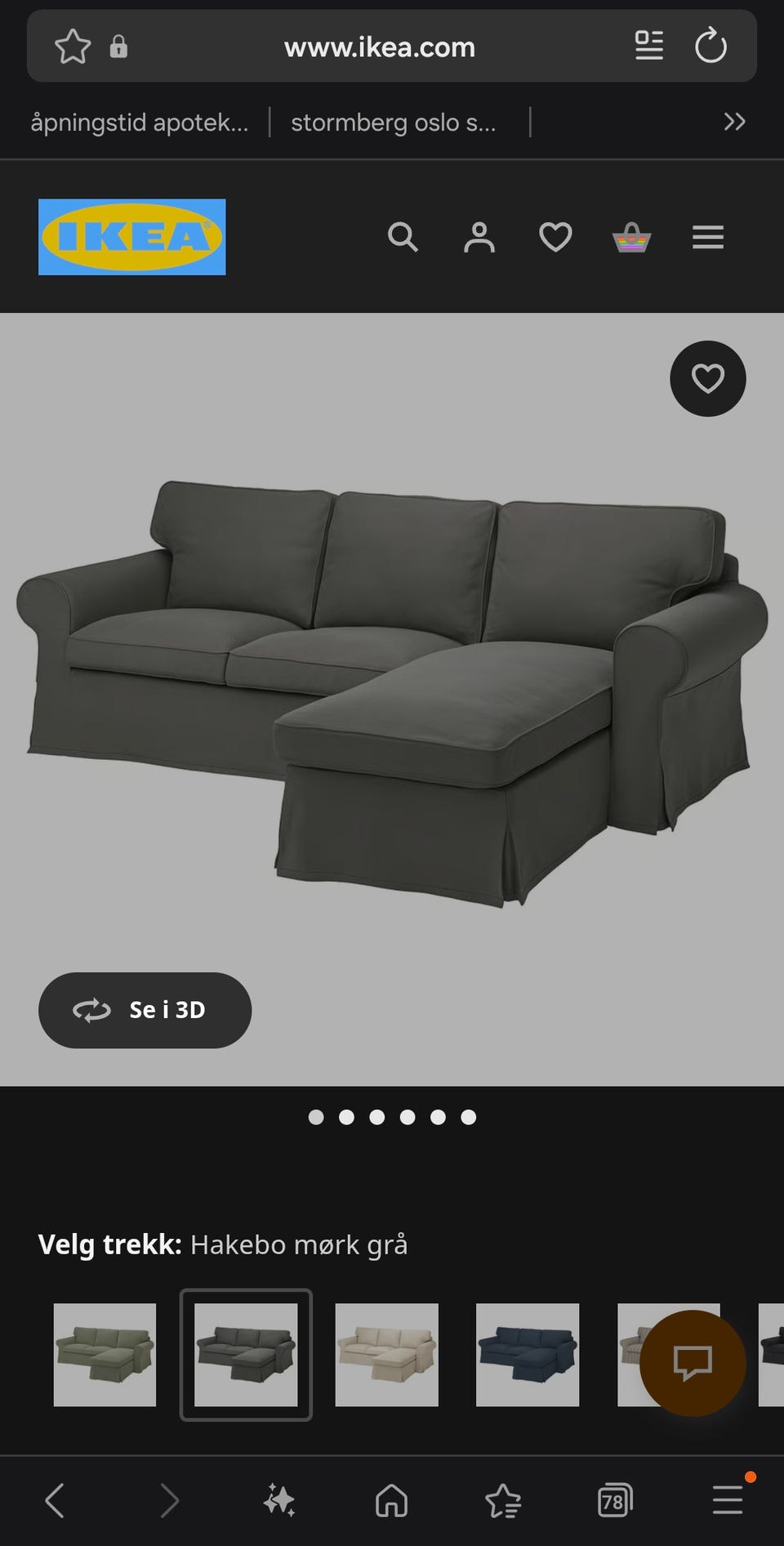Open IKEA site search
The image size is (784, 1546).
[x=403, y=237]
